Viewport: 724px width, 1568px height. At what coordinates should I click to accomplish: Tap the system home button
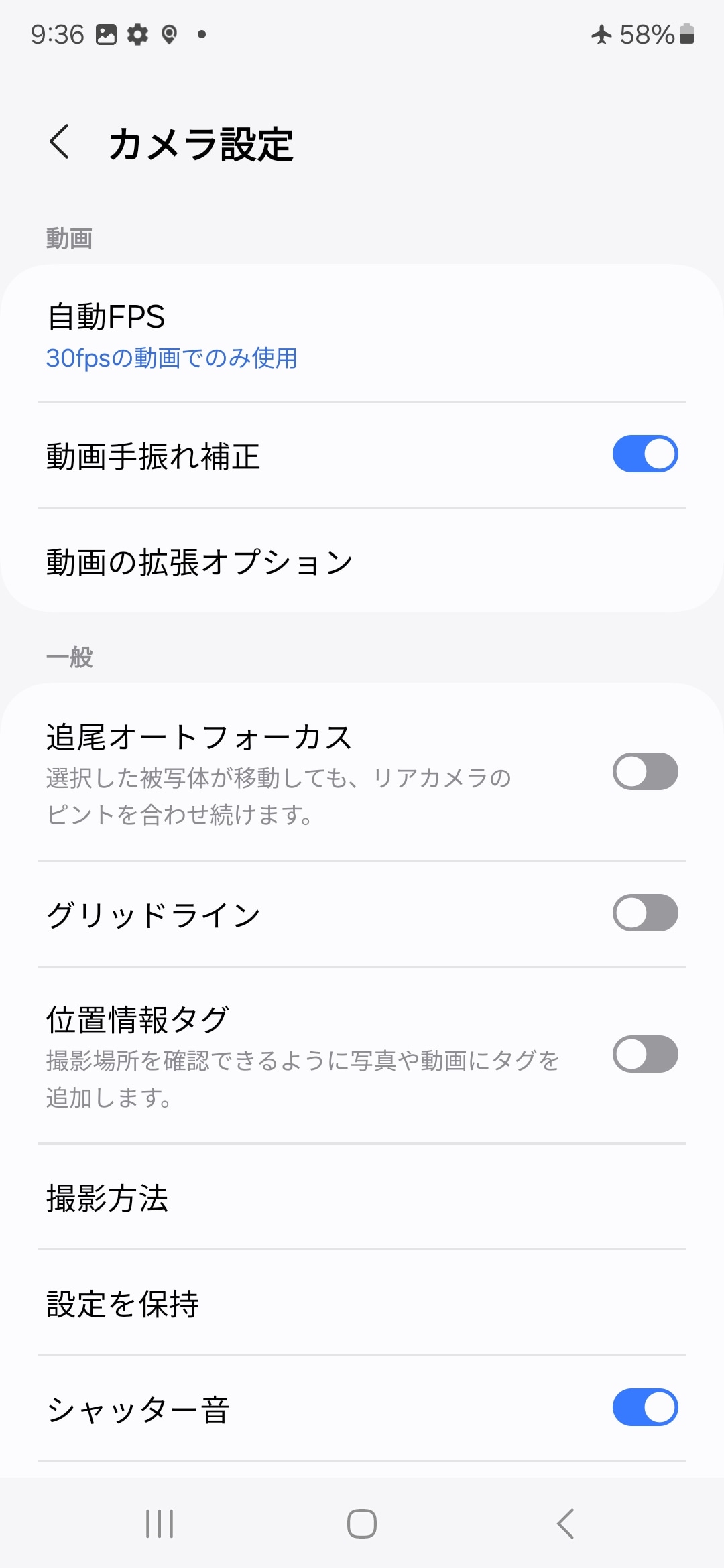tap(362, 1524)
